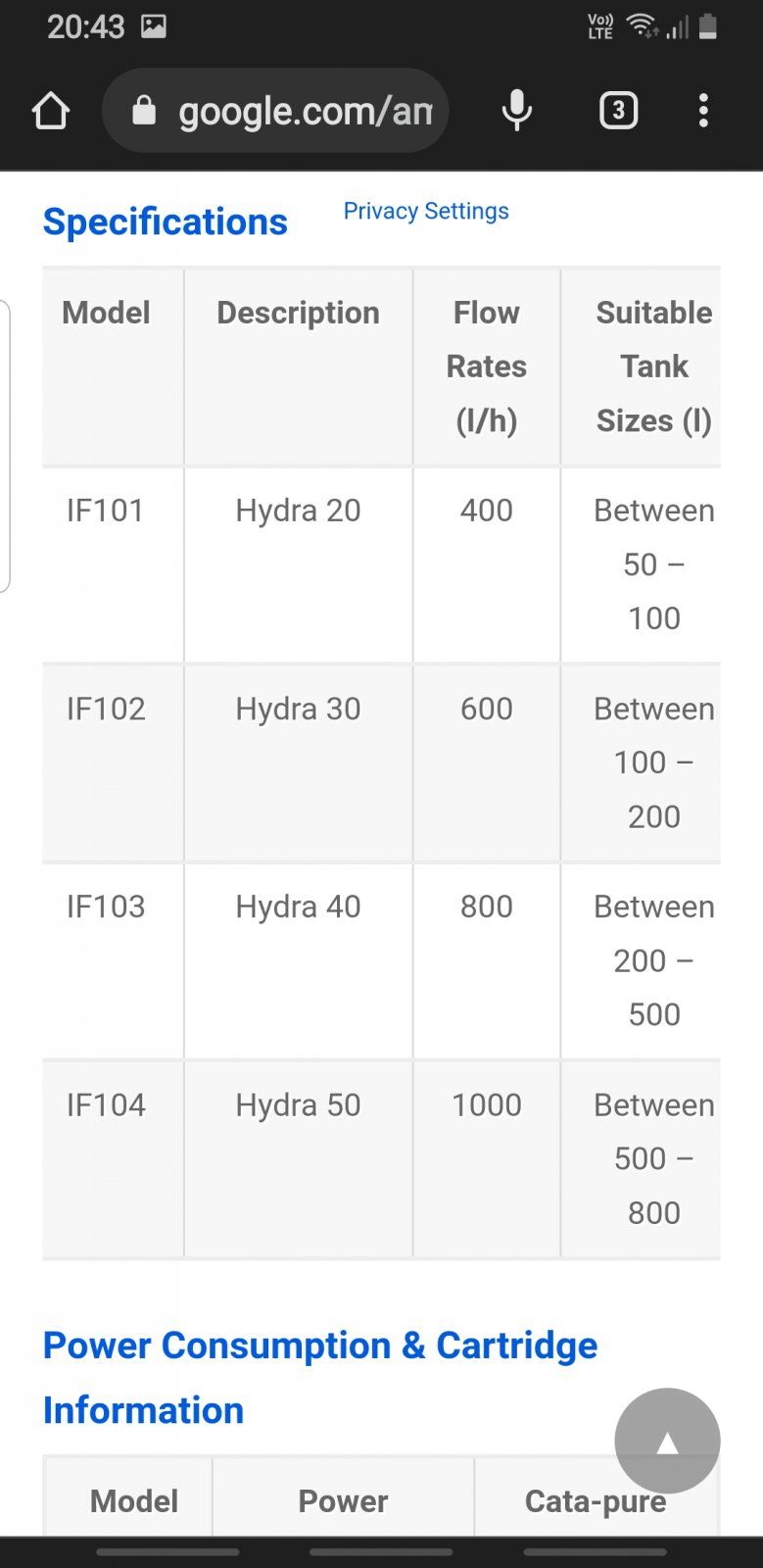Open the Privacy Settings link

click(426, 211)
